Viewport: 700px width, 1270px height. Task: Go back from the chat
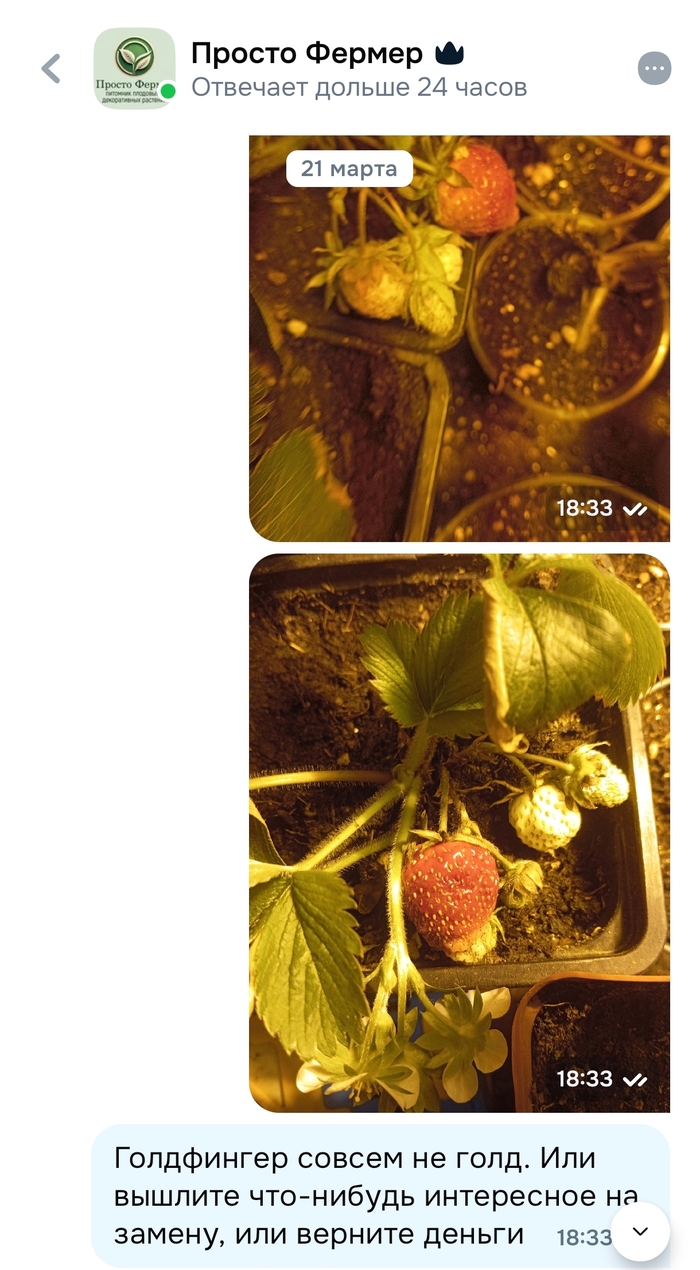point(50,69)
